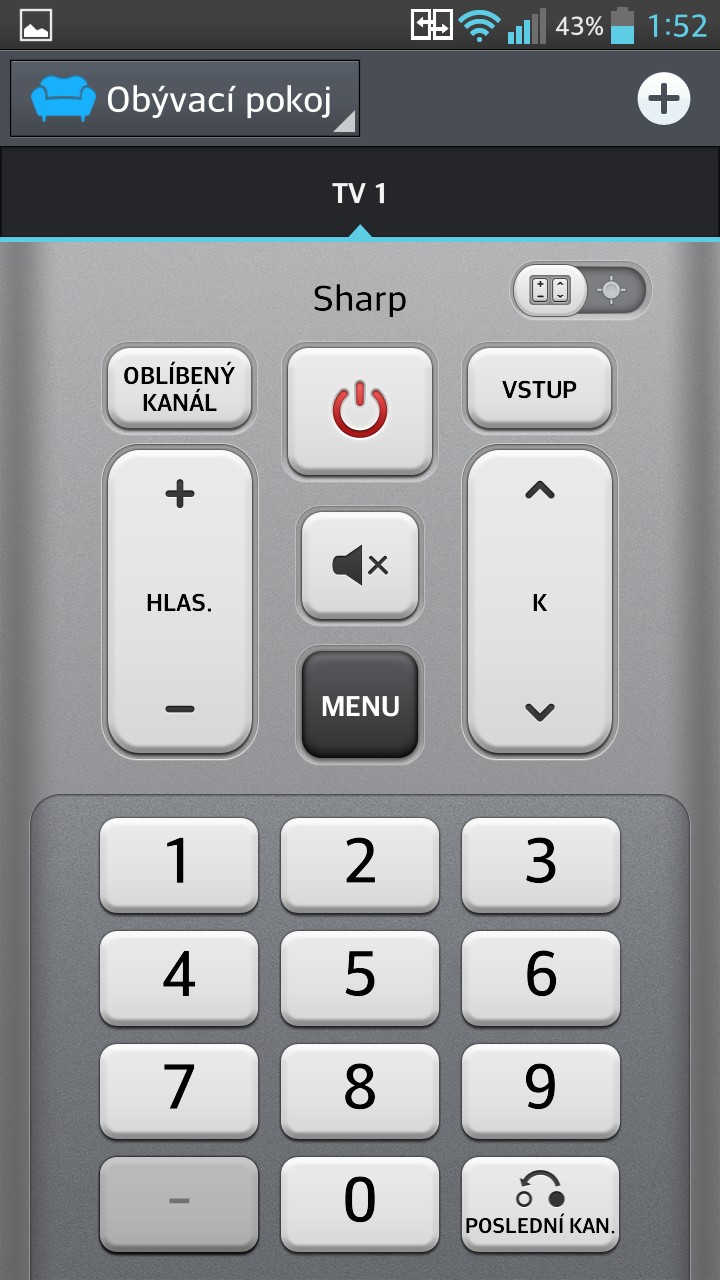Add a new device with plus icon
The height and width of the screenshot is (1280, 720).
click(x=664, y=99)
